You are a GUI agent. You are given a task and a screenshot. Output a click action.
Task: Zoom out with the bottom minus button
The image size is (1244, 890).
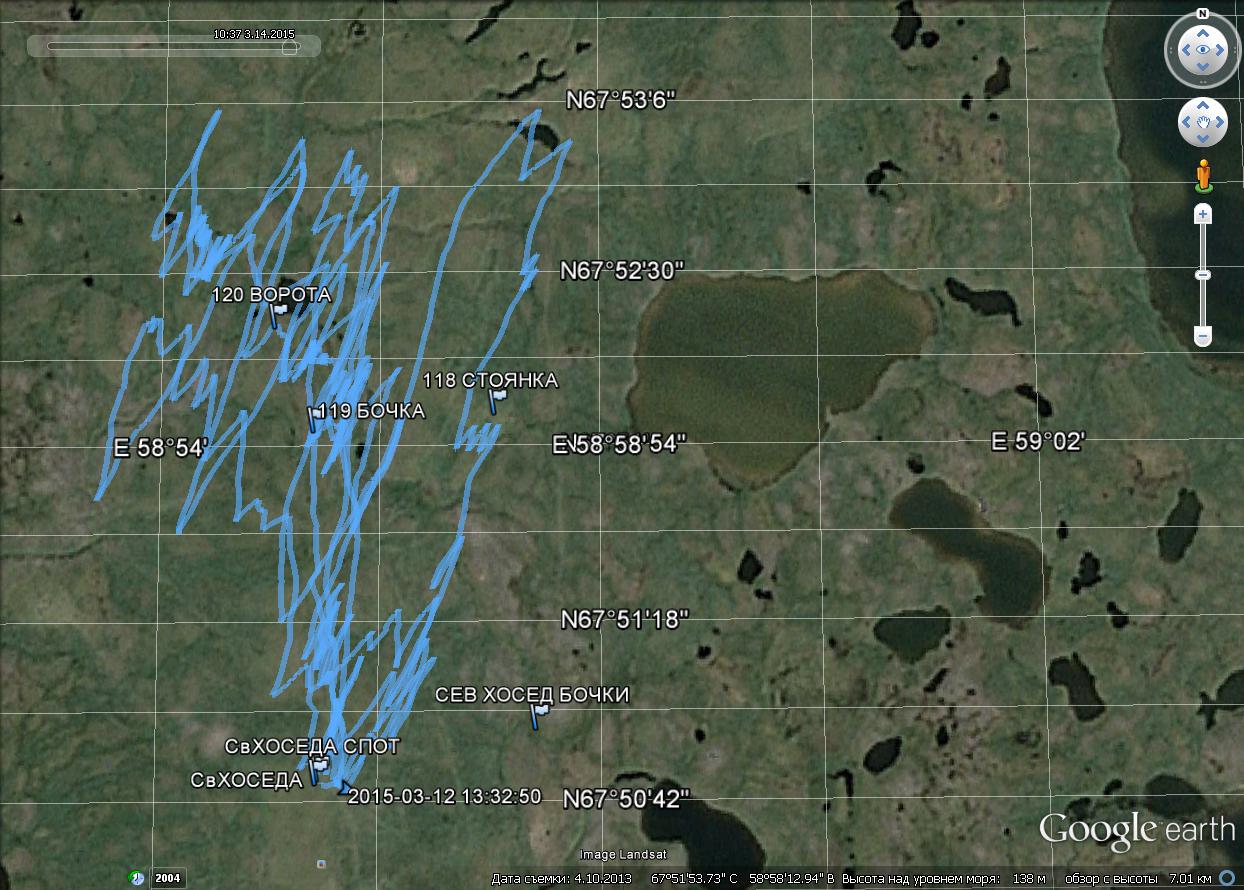[x=1203, y=336]
